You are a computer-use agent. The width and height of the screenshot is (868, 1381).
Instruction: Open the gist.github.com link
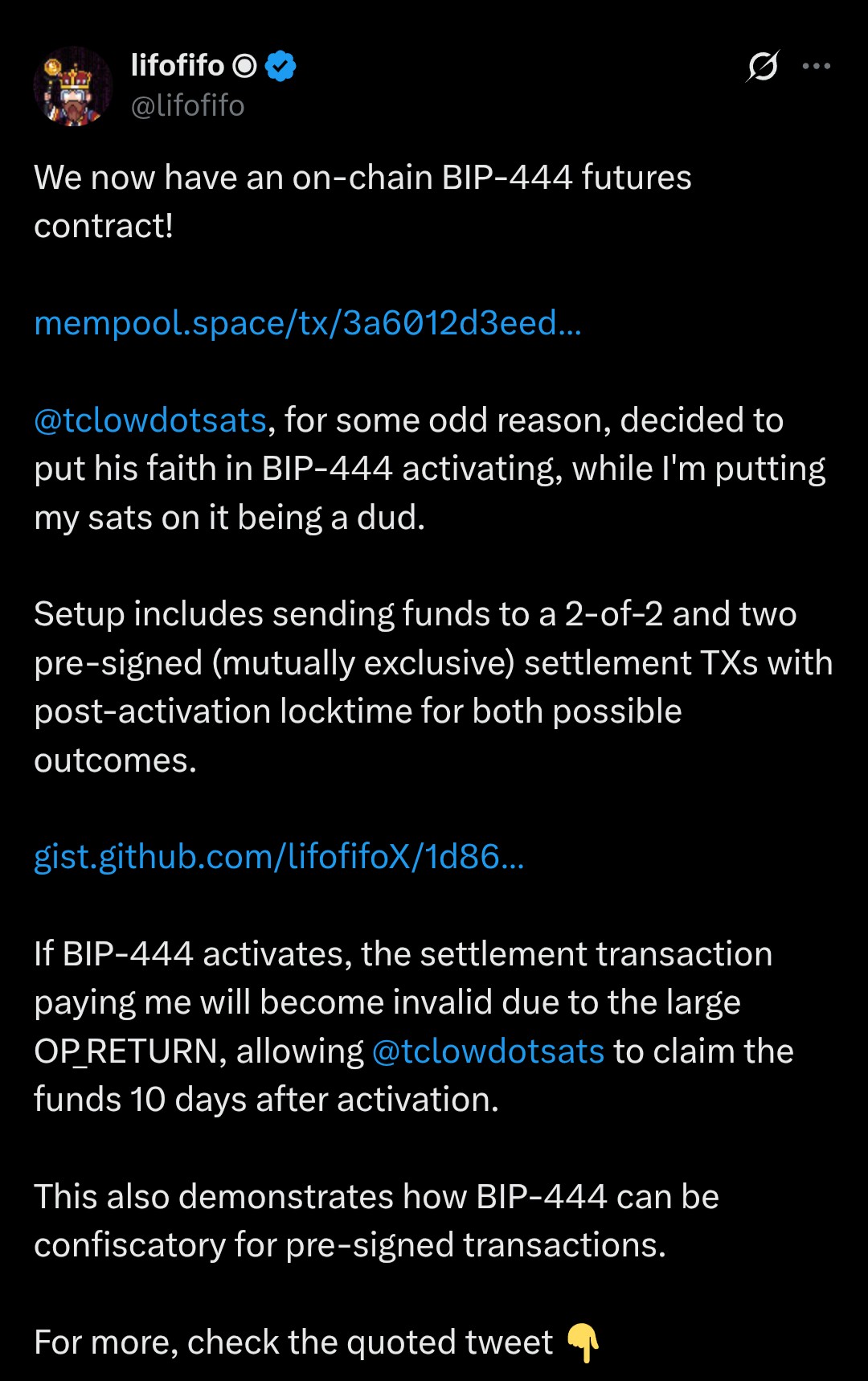(279, 857)
